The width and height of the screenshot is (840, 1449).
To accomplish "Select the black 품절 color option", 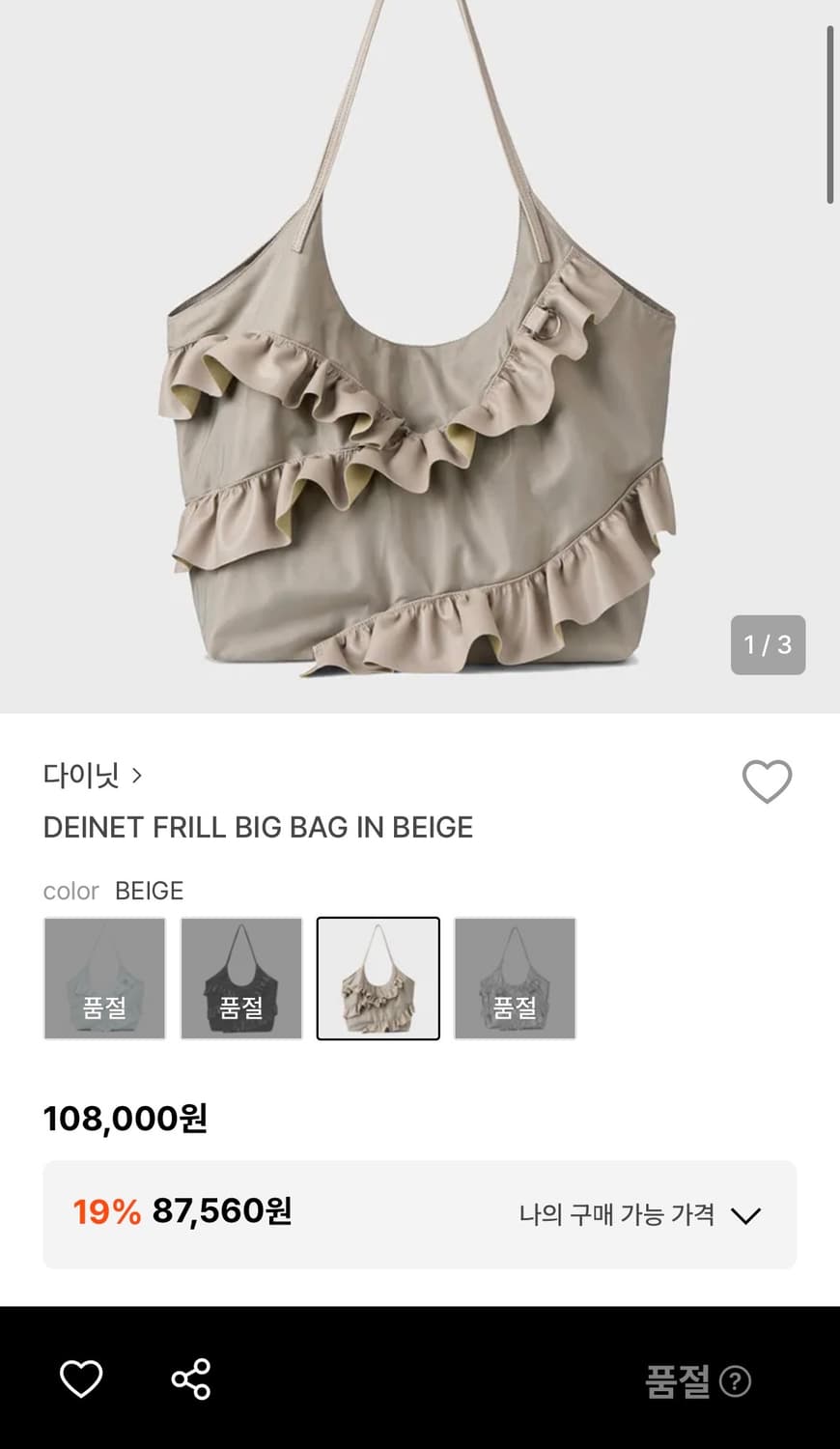I will tap(240, 979).
